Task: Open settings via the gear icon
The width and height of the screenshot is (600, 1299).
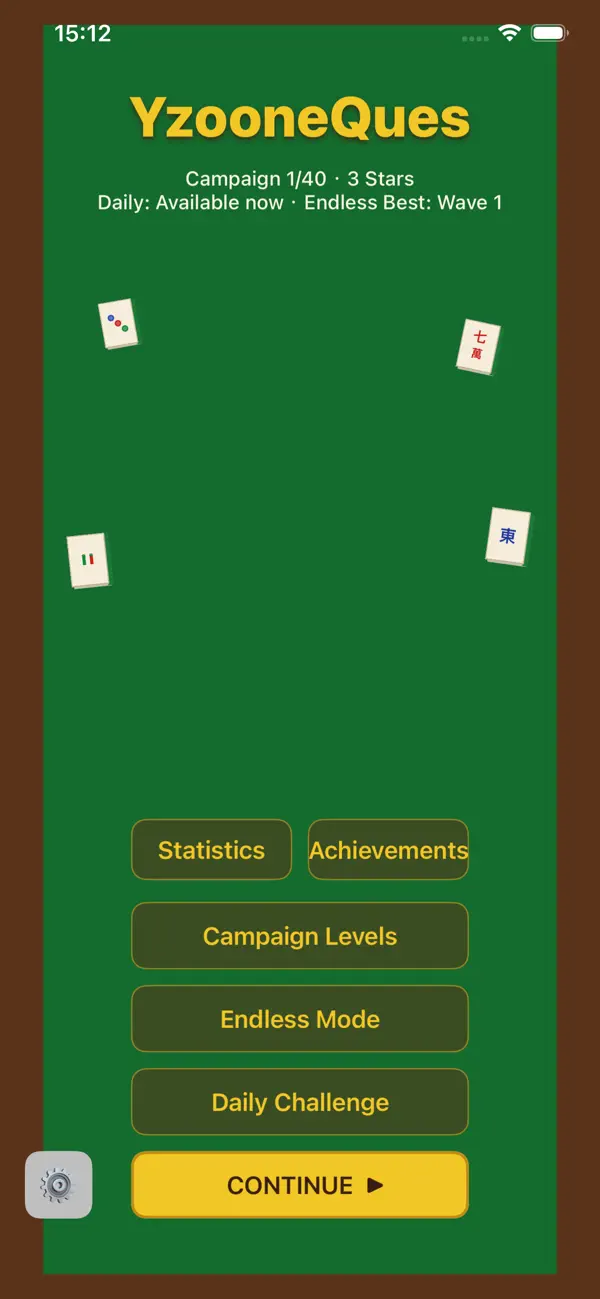Action: [59, 1185]
